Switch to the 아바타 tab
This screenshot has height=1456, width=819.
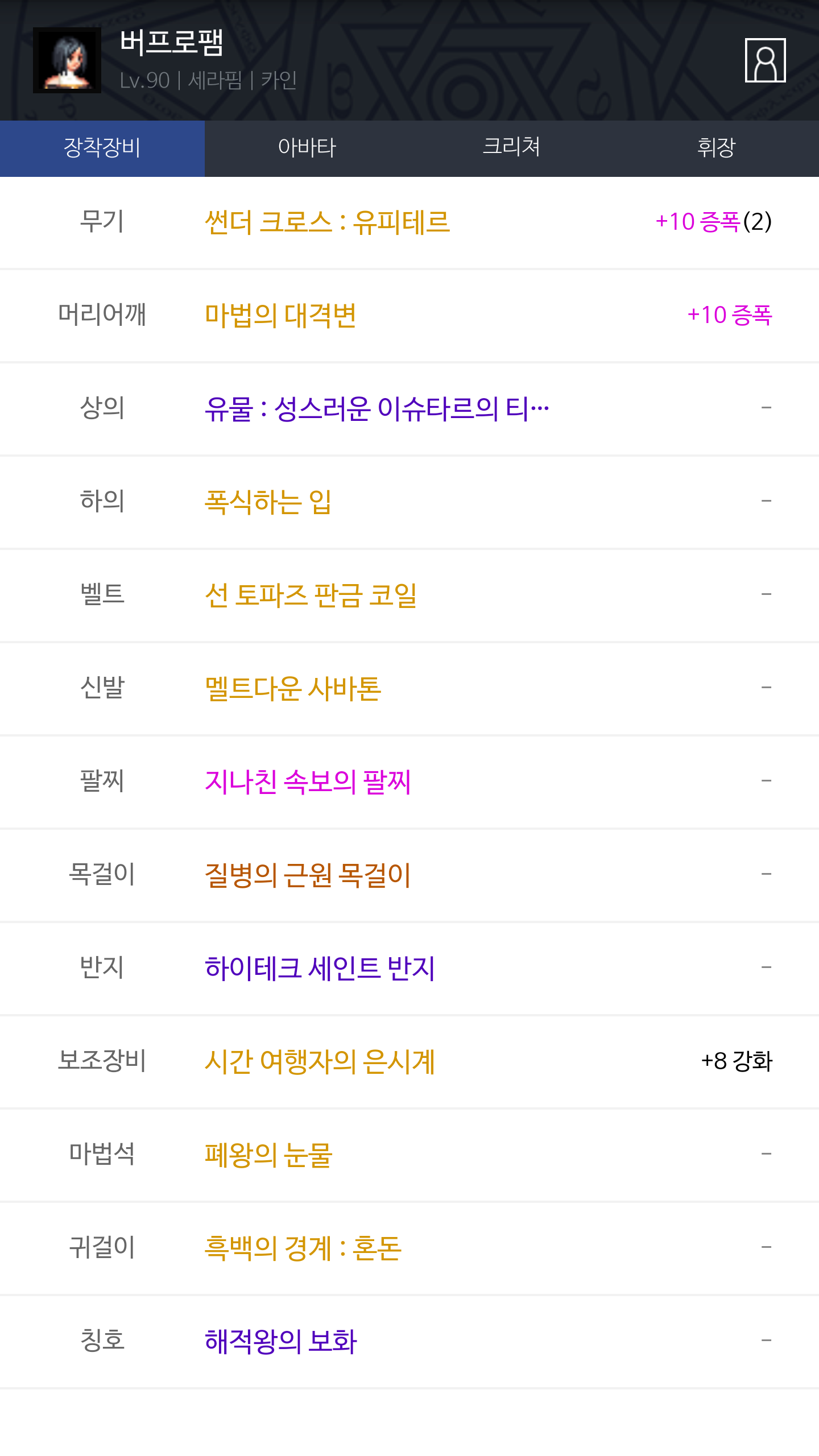click(x=307, y=148)
